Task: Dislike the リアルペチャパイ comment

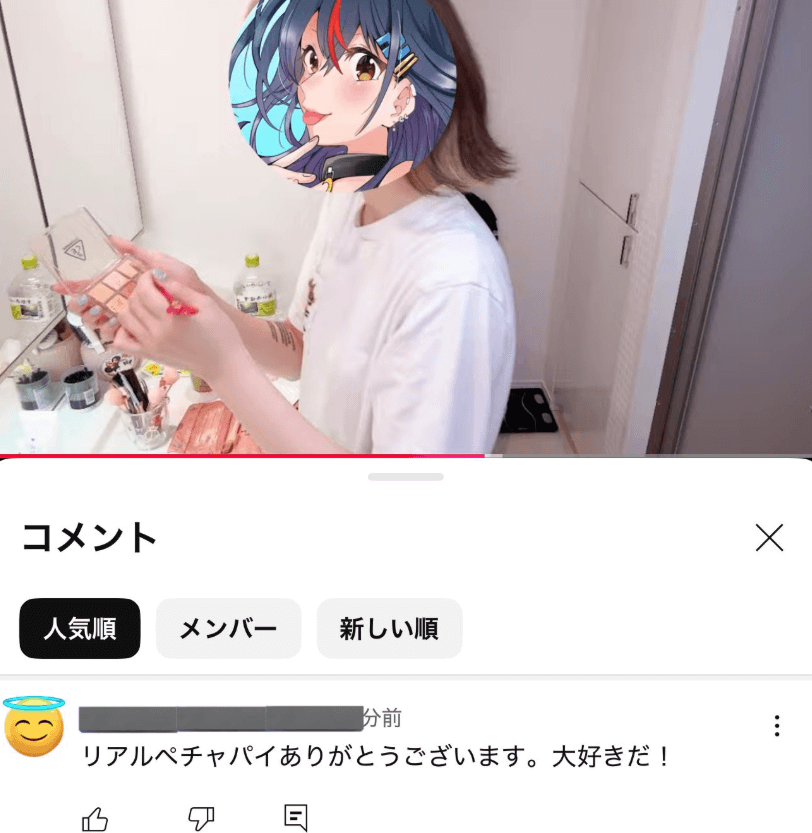Action: point(202,819)
